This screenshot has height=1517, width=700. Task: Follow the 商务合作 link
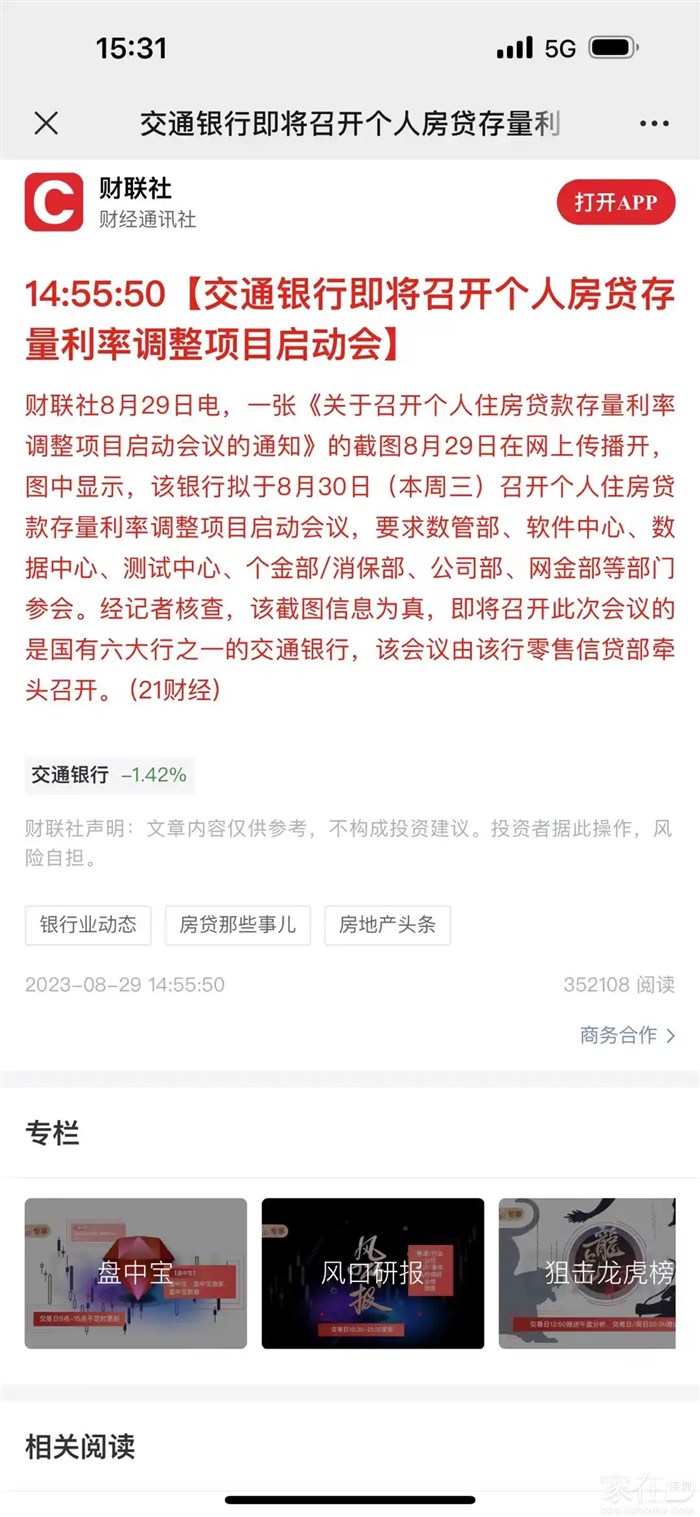(x=627, y=1035)
